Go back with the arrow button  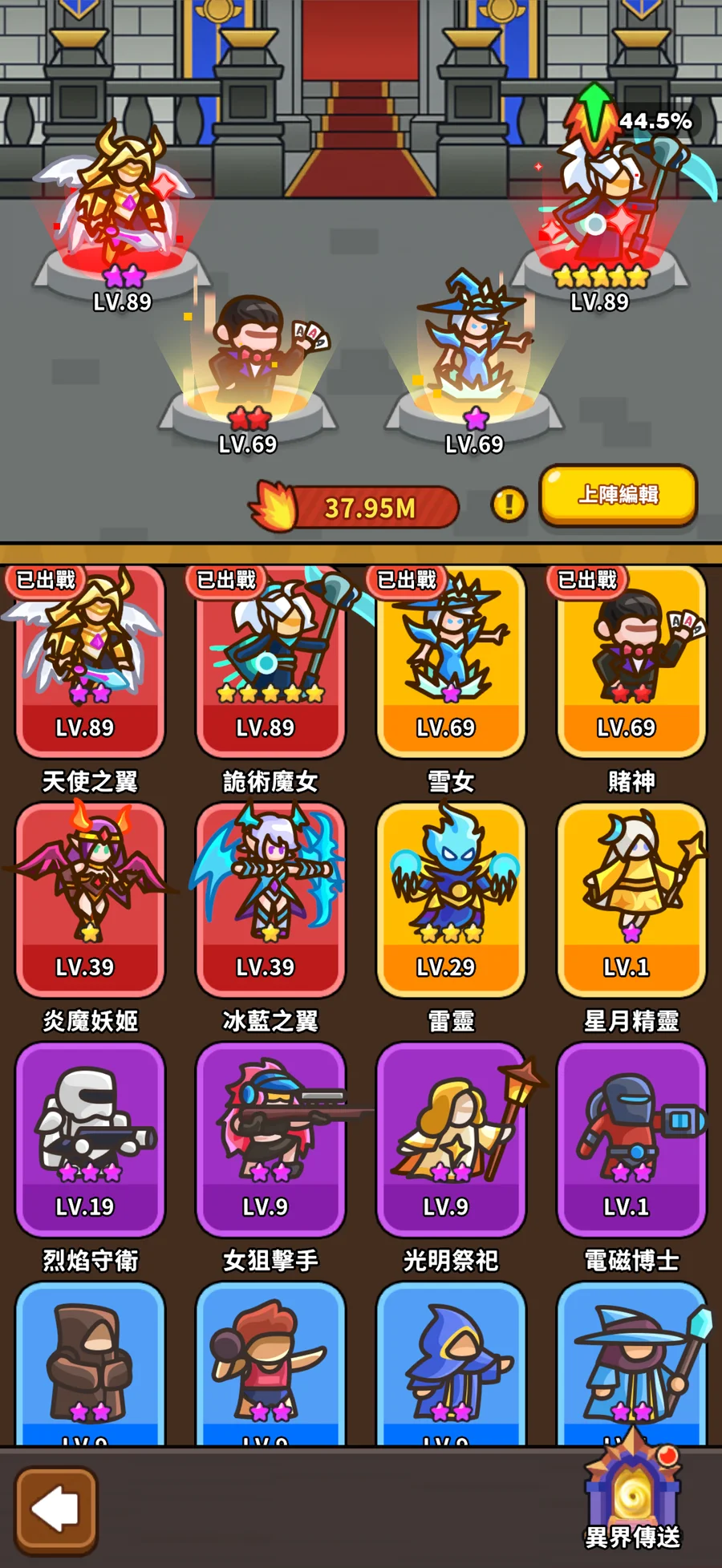56,1510
